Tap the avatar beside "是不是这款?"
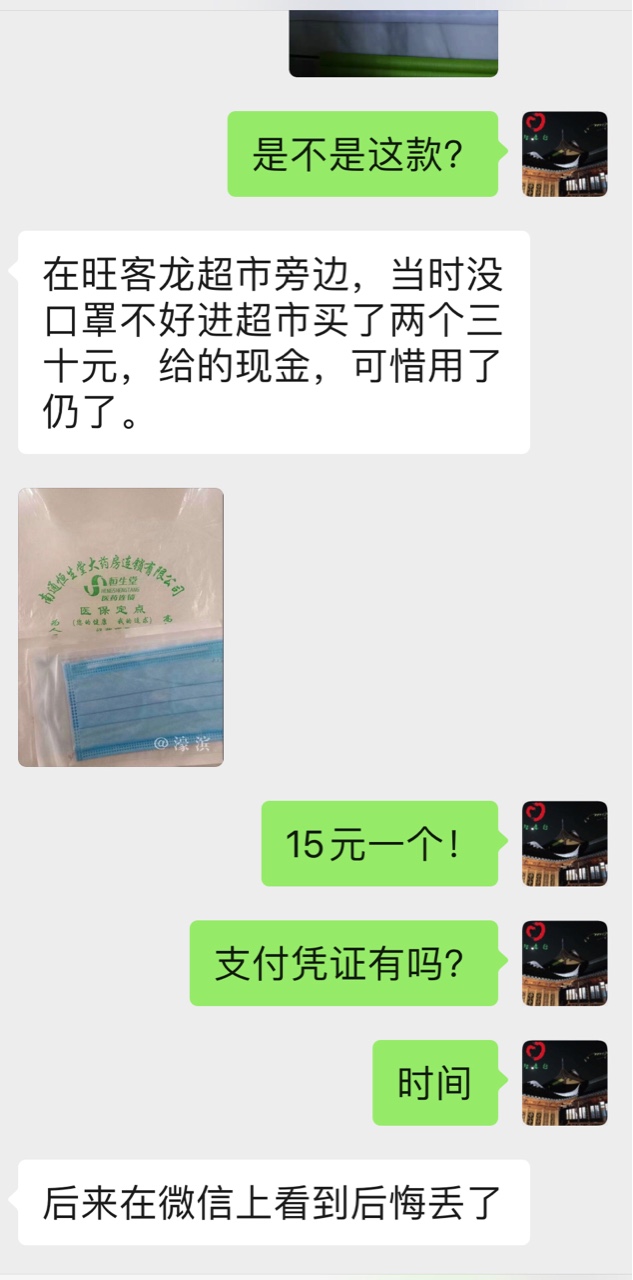This screenshot has width=633, height=1280. [565, 154]
